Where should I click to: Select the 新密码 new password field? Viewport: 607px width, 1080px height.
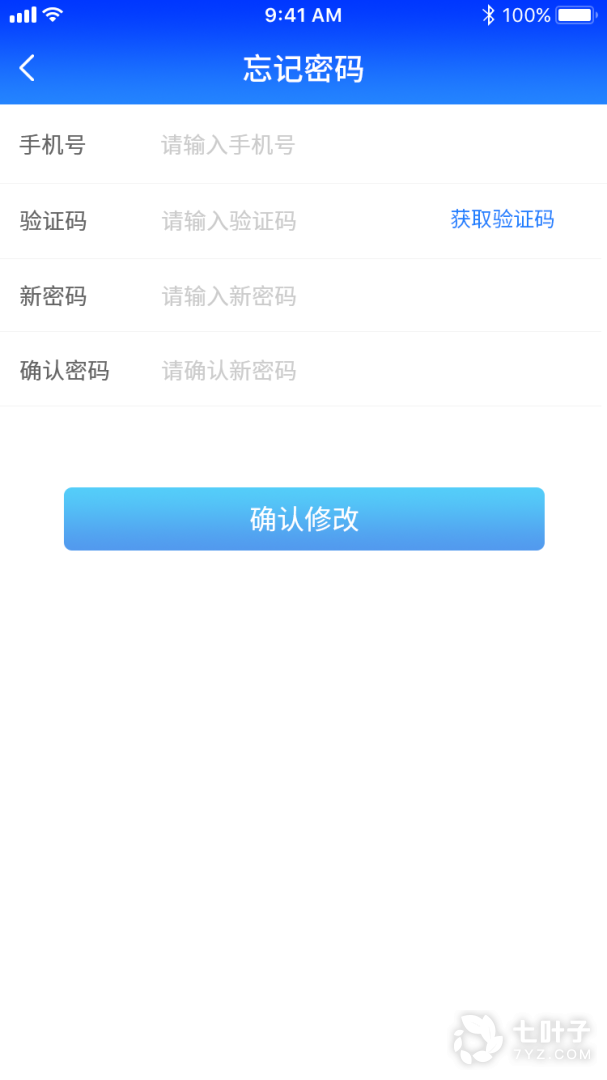tap(300, 297)
